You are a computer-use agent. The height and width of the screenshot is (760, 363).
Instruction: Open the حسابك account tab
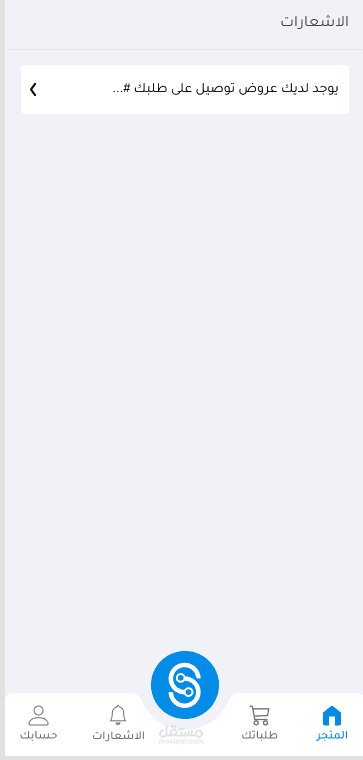[39, 723]
